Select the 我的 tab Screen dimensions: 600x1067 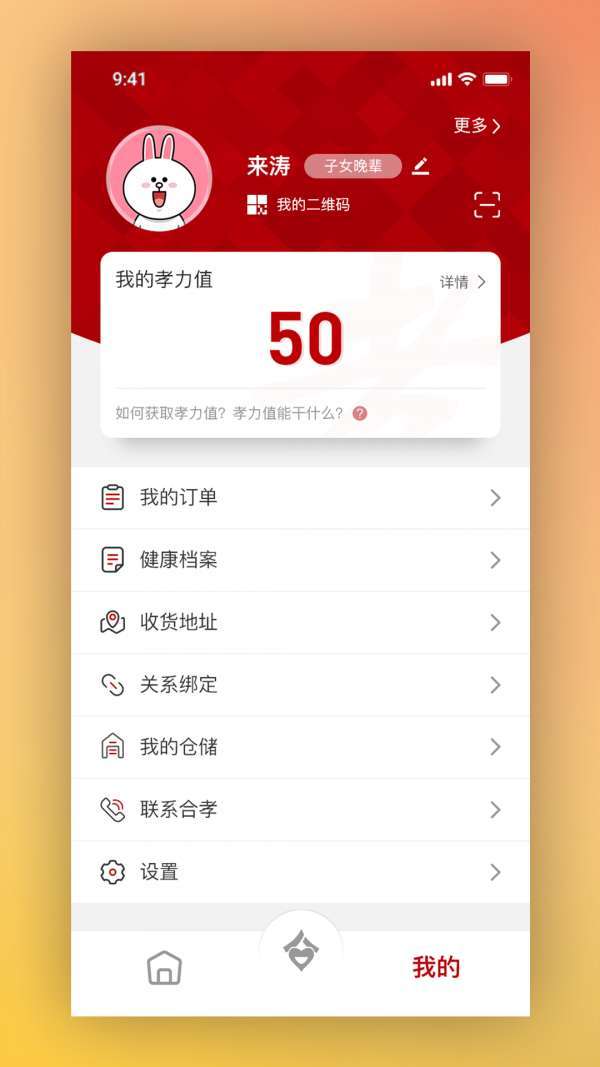click(436, 967)
